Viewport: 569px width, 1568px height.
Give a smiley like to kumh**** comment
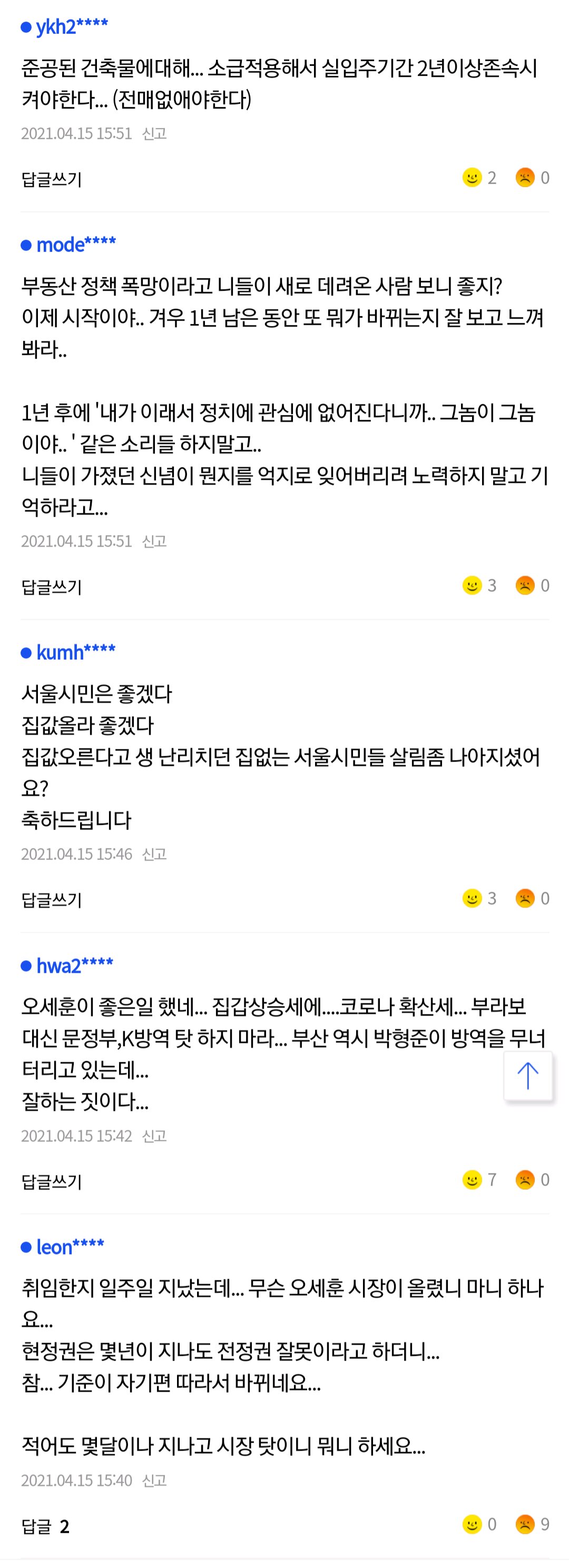click(479, 899)
